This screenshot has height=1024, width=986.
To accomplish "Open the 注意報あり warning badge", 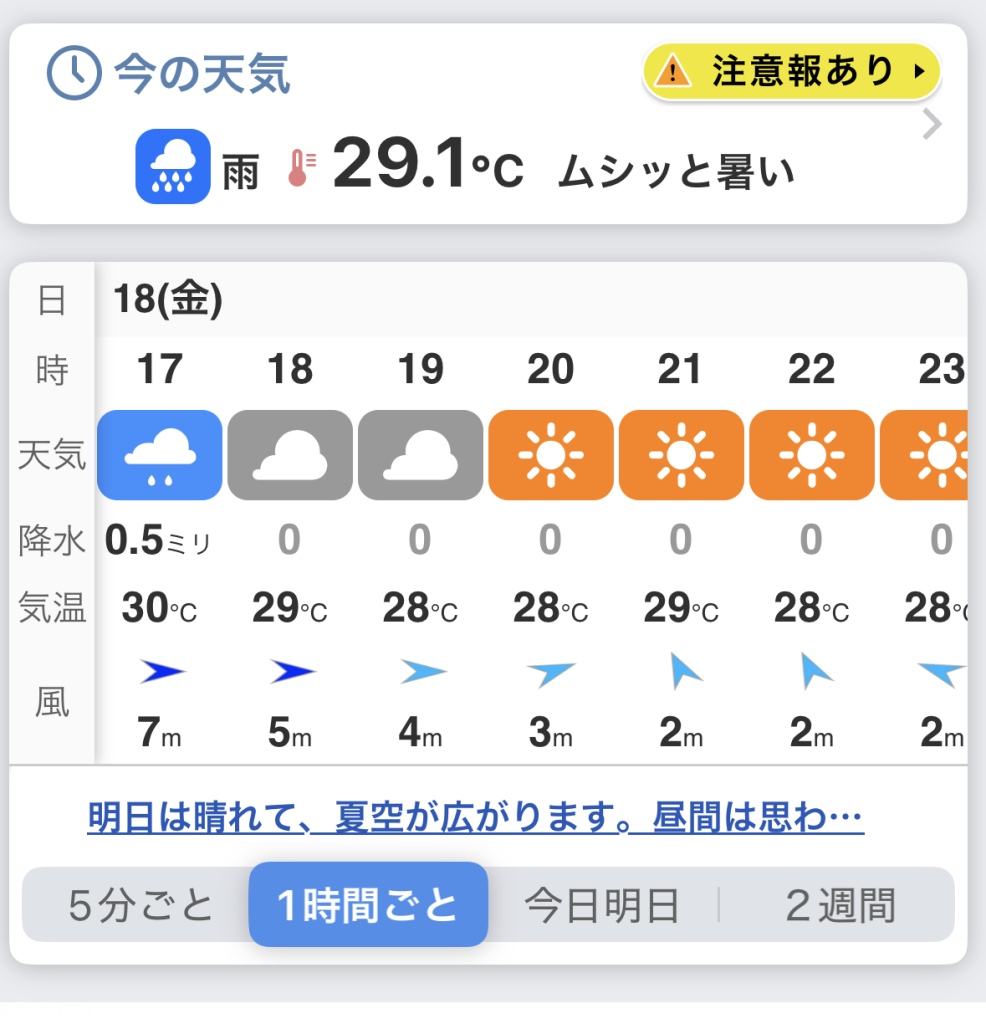I will click(x=791, y=72).
